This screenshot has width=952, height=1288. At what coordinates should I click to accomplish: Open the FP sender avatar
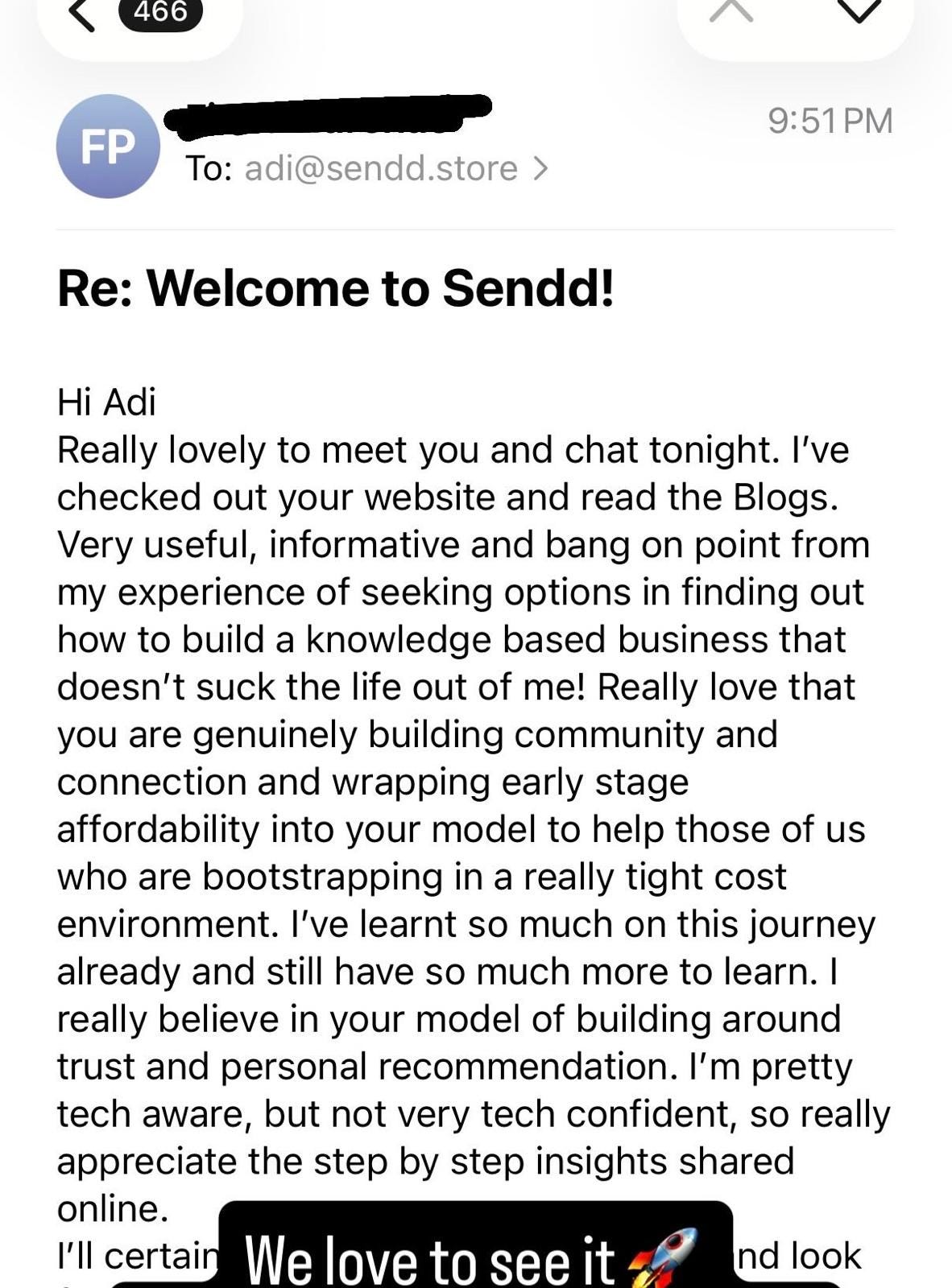(108, 147)
